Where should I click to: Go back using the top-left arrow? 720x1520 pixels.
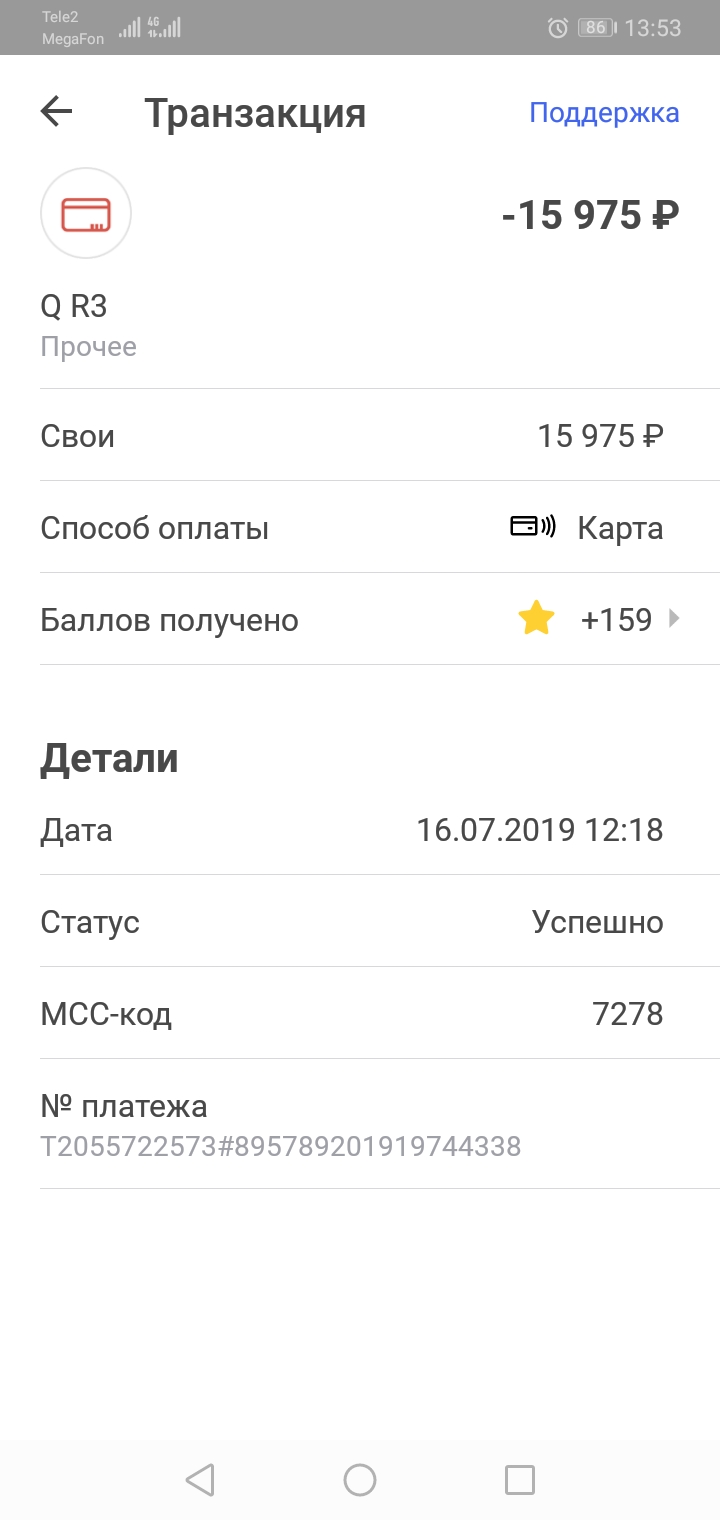(x=57, y=111)
